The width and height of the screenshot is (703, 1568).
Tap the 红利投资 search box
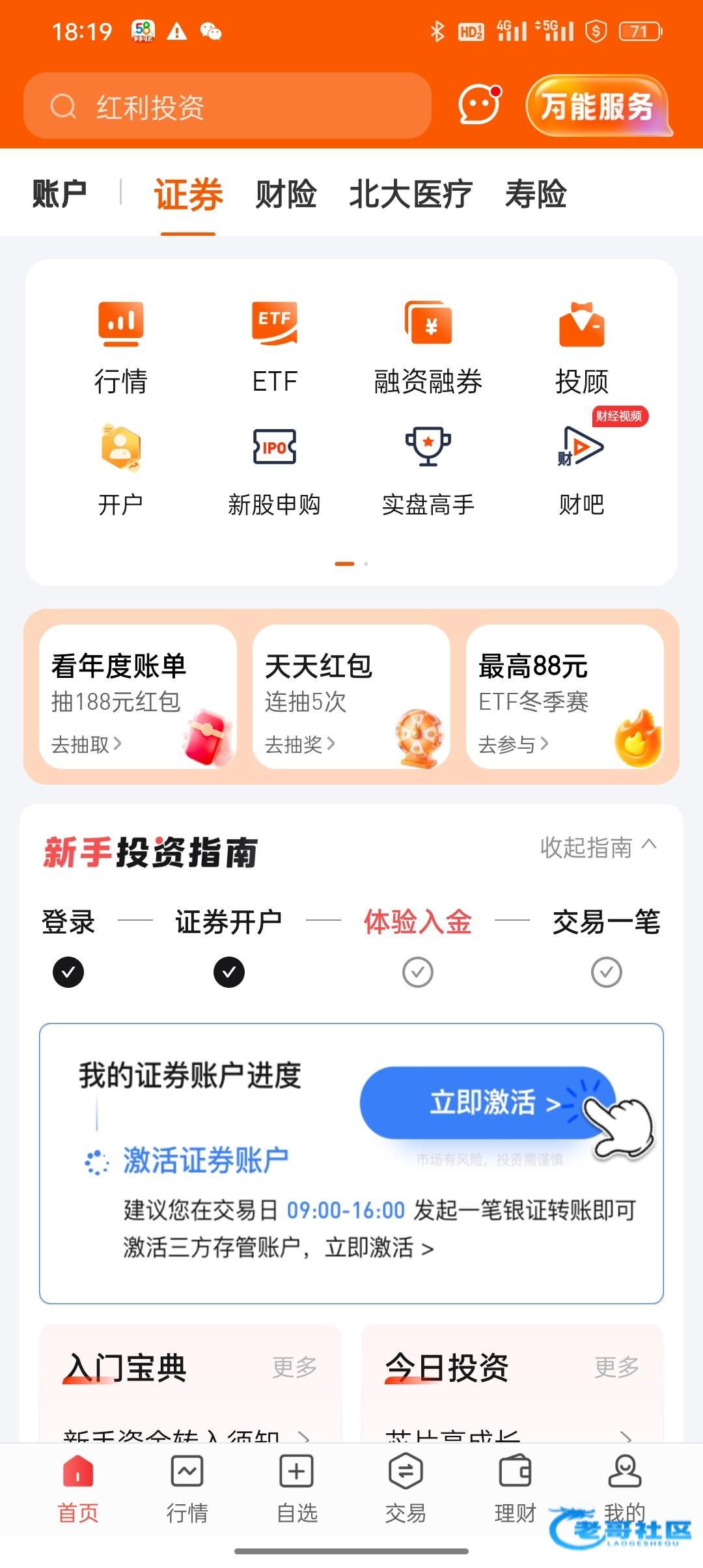coord(228,106)
